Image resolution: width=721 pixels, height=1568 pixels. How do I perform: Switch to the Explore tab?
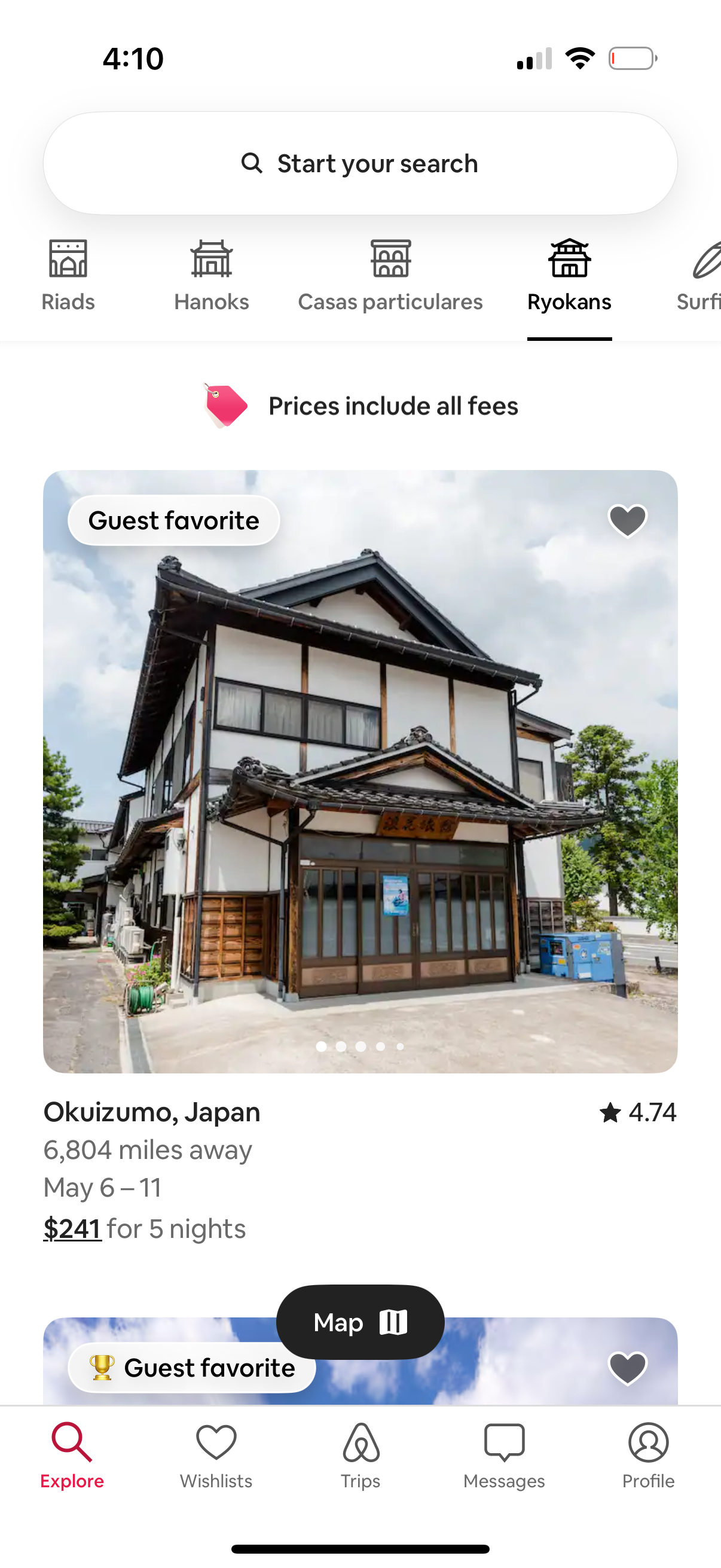[x=72, y=1455]
